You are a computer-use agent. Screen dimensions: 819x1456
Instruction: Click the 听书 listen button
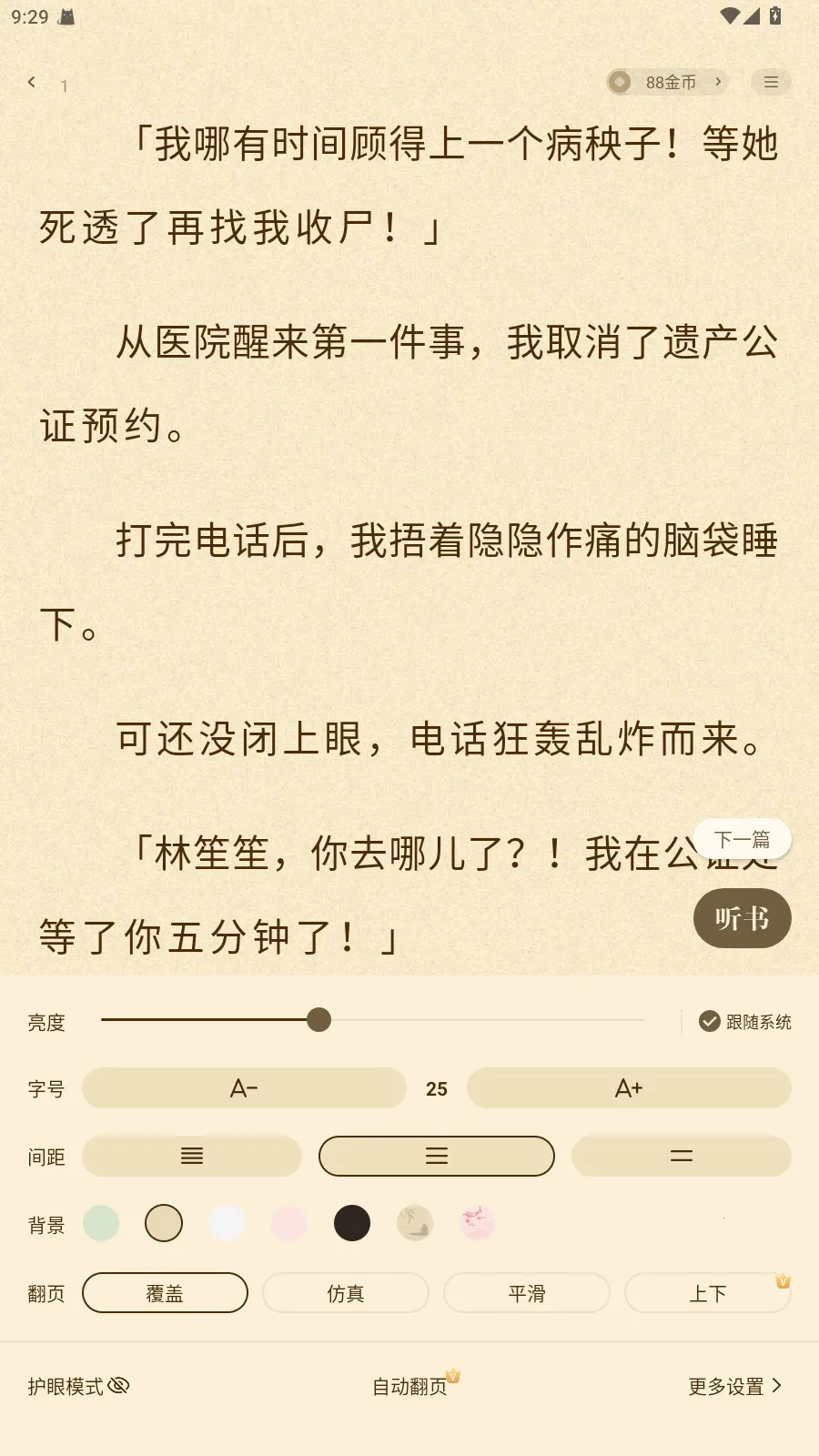coord(742,918)
